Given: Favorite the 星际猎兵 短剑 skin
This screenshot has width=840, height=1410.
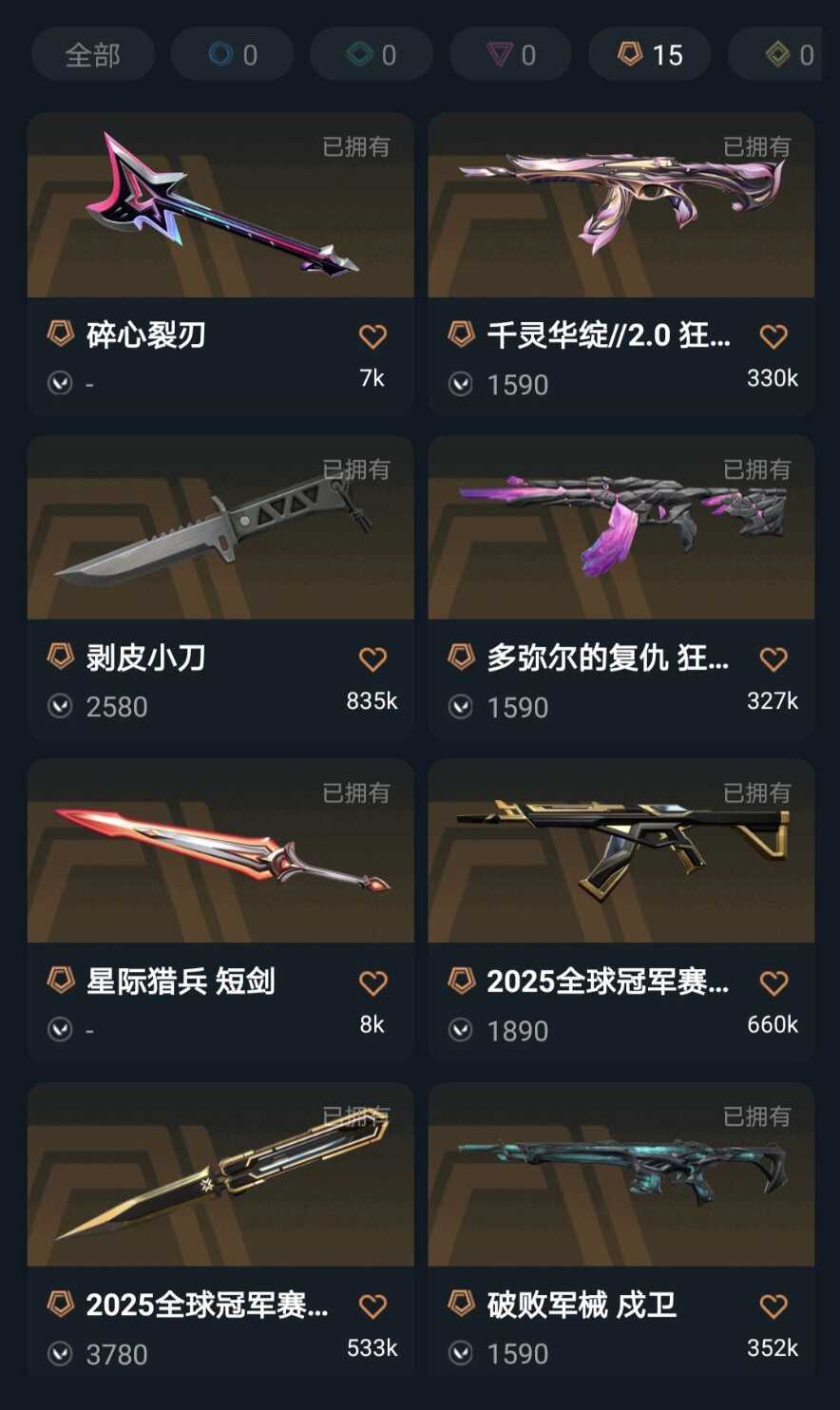Looking at the screenshot, I should coord(372,982).
